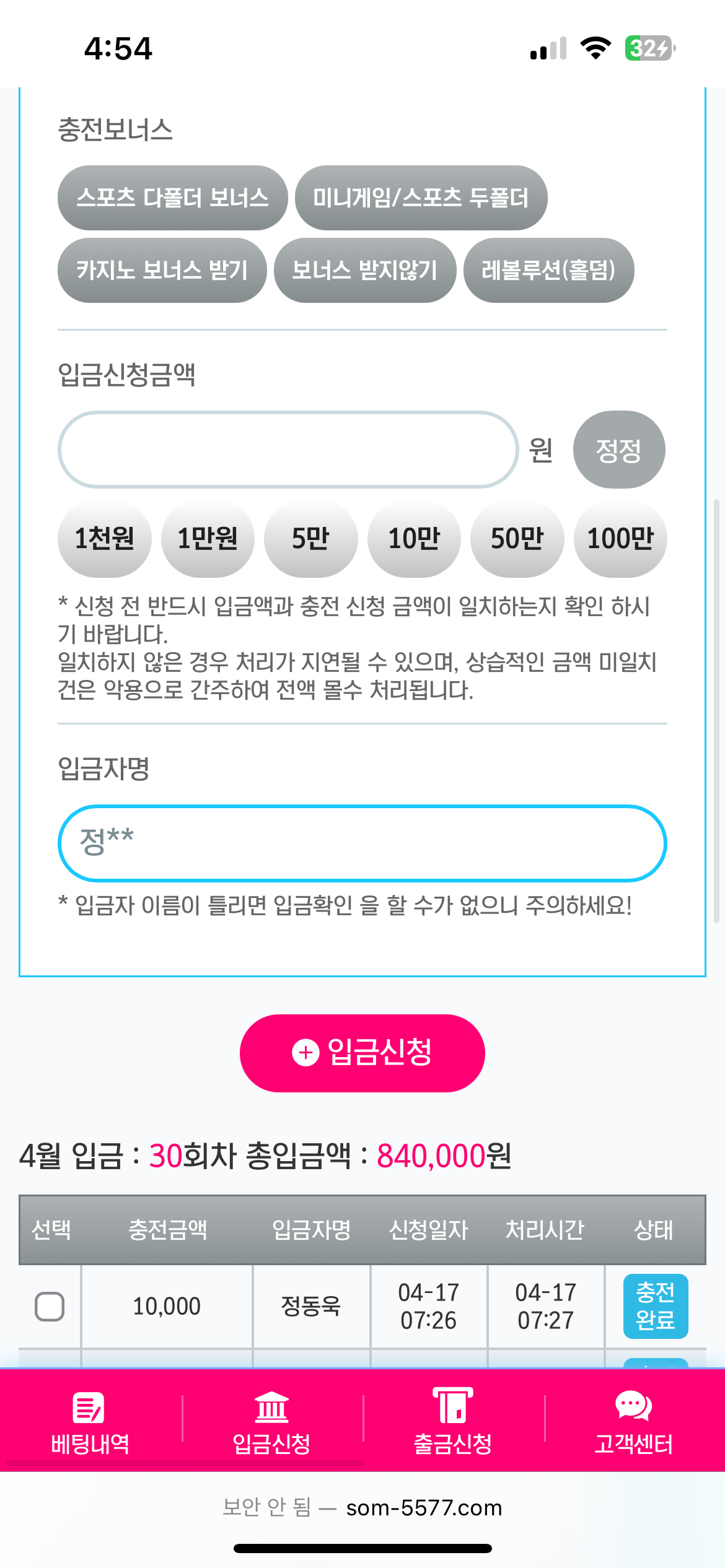Add 1천원 to the amount
This screenshot has width=725, height=1568.
[104, 539]
